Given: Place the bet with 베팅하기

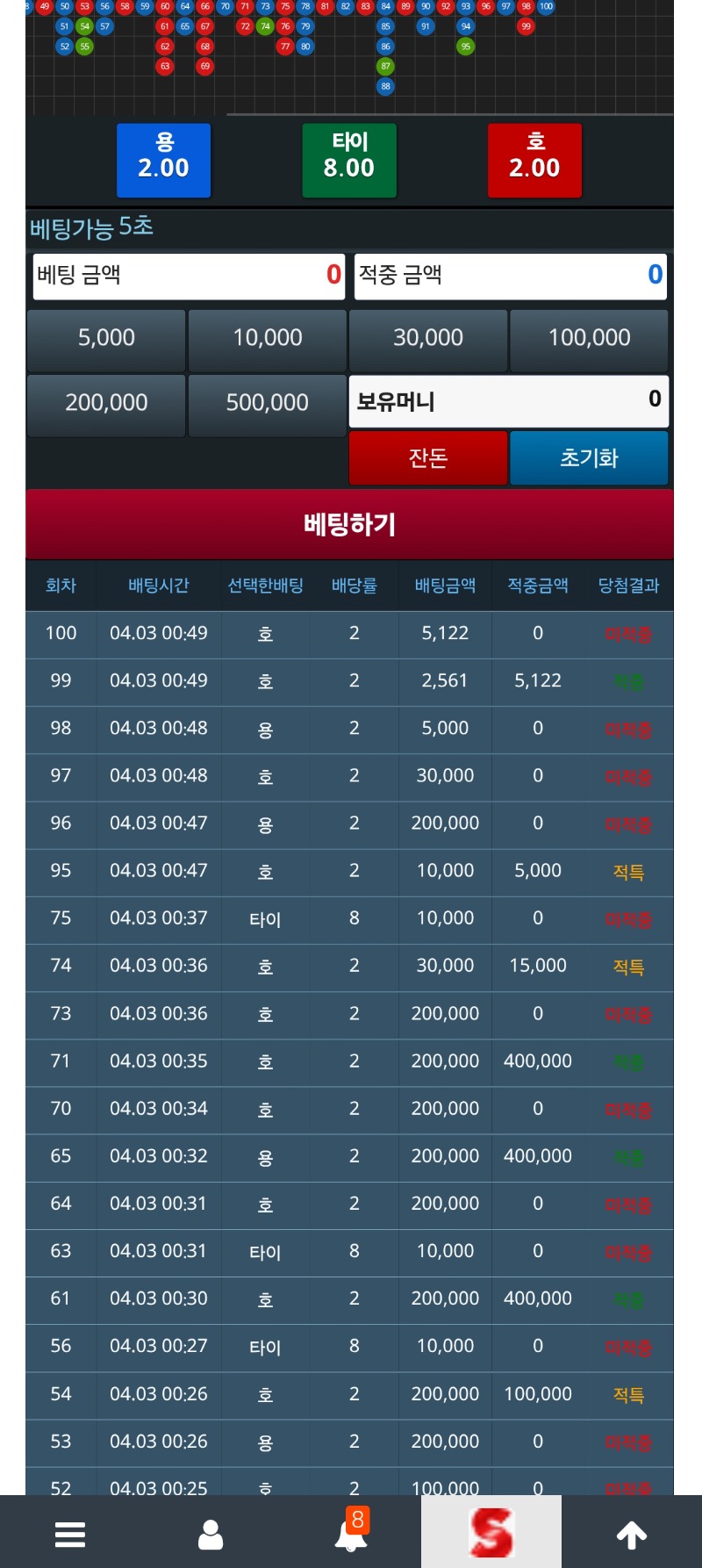Looking at the screenshot, I should (x=349, y=525).
